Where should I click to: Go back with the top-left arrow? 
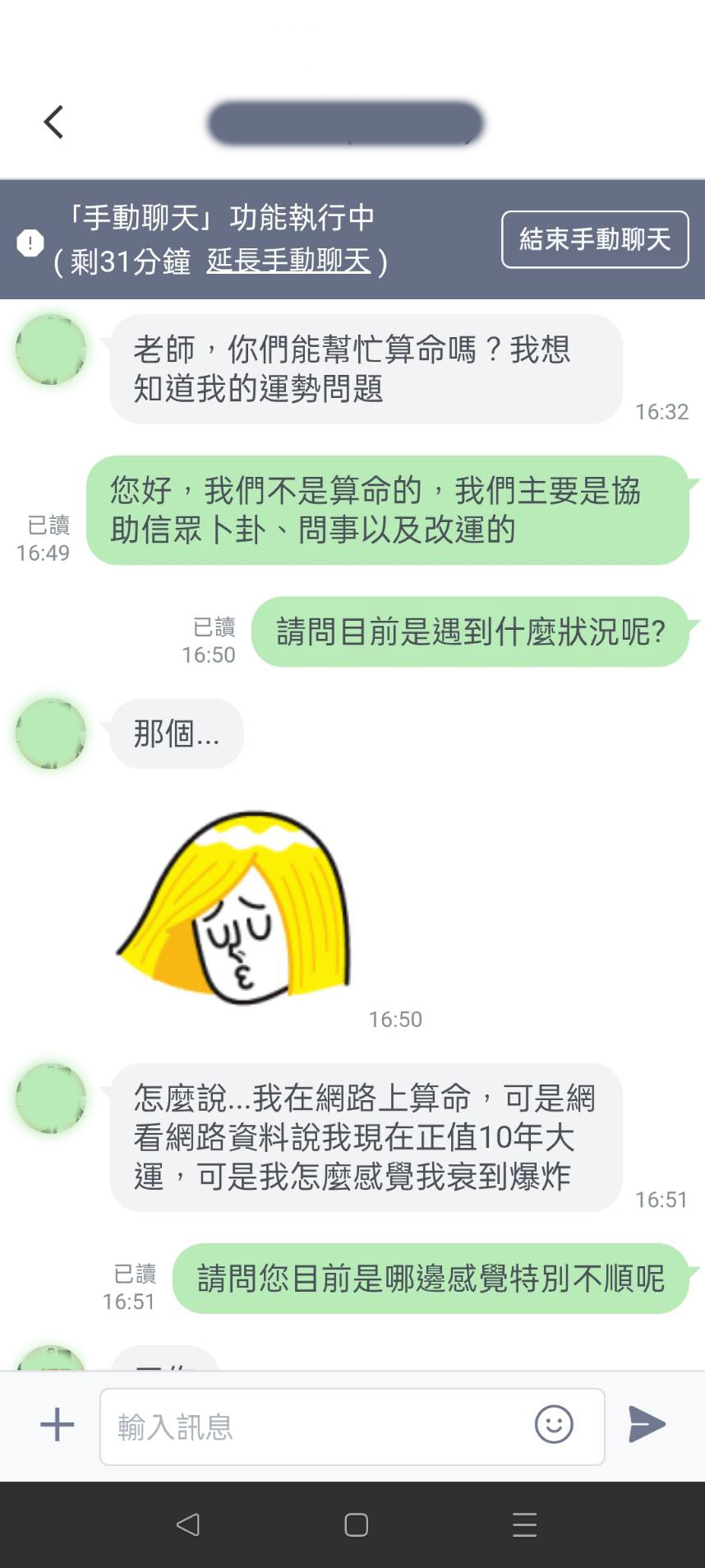pyautogui.click(x=54, y=123)
